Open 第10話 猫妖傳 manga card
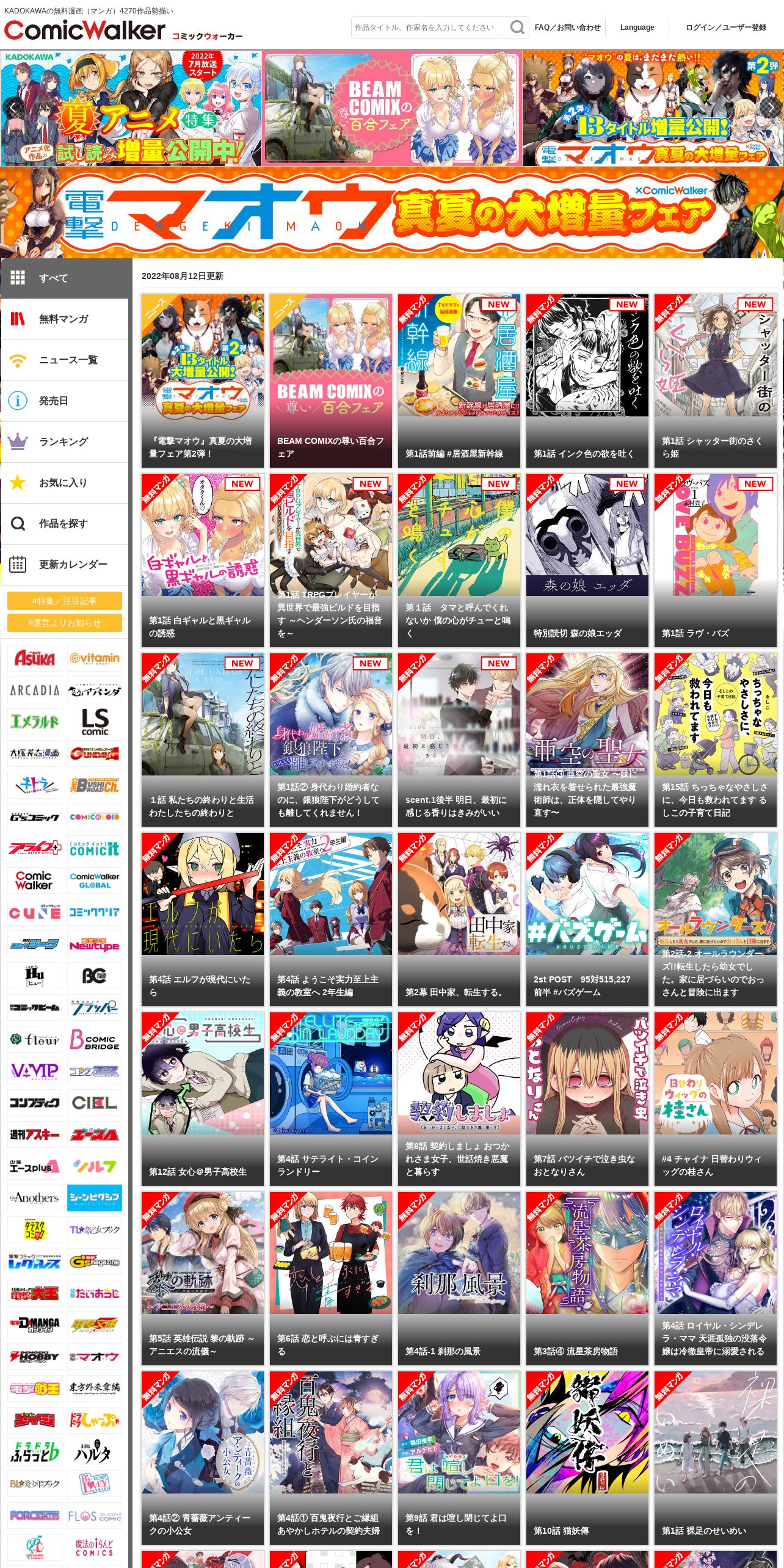The width and height of the screenshot is (784, 1568). pyautogui.click(x=587, y=1458)
